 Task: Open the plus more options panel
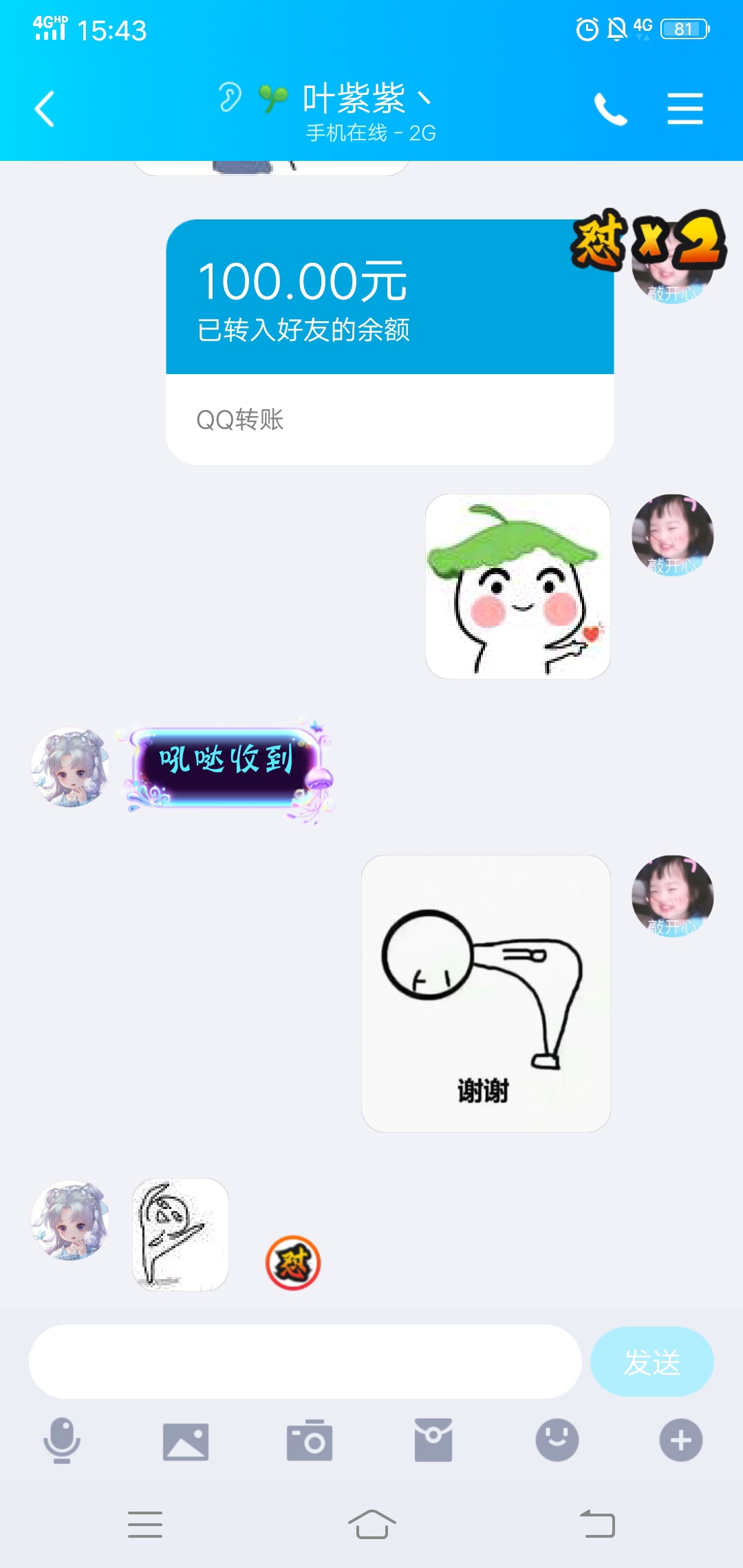680,1440
